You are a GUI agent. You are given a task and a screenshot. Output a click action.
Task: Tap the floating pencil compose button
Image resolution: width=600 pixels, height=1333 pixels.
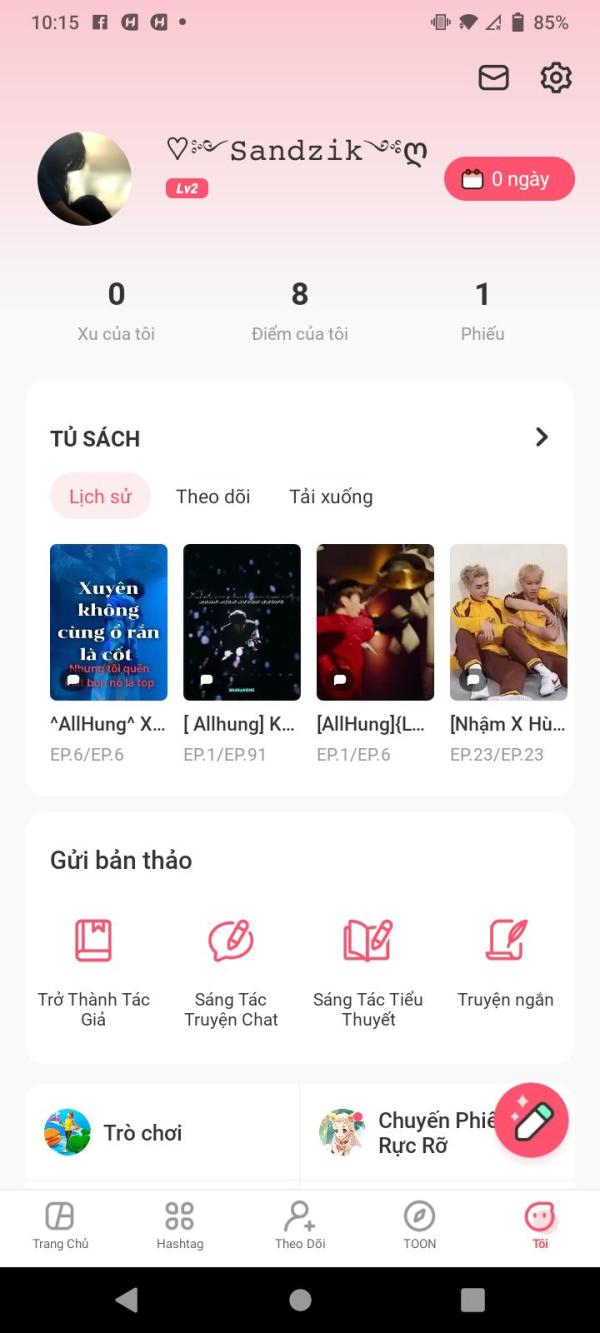pos(531,1120)
